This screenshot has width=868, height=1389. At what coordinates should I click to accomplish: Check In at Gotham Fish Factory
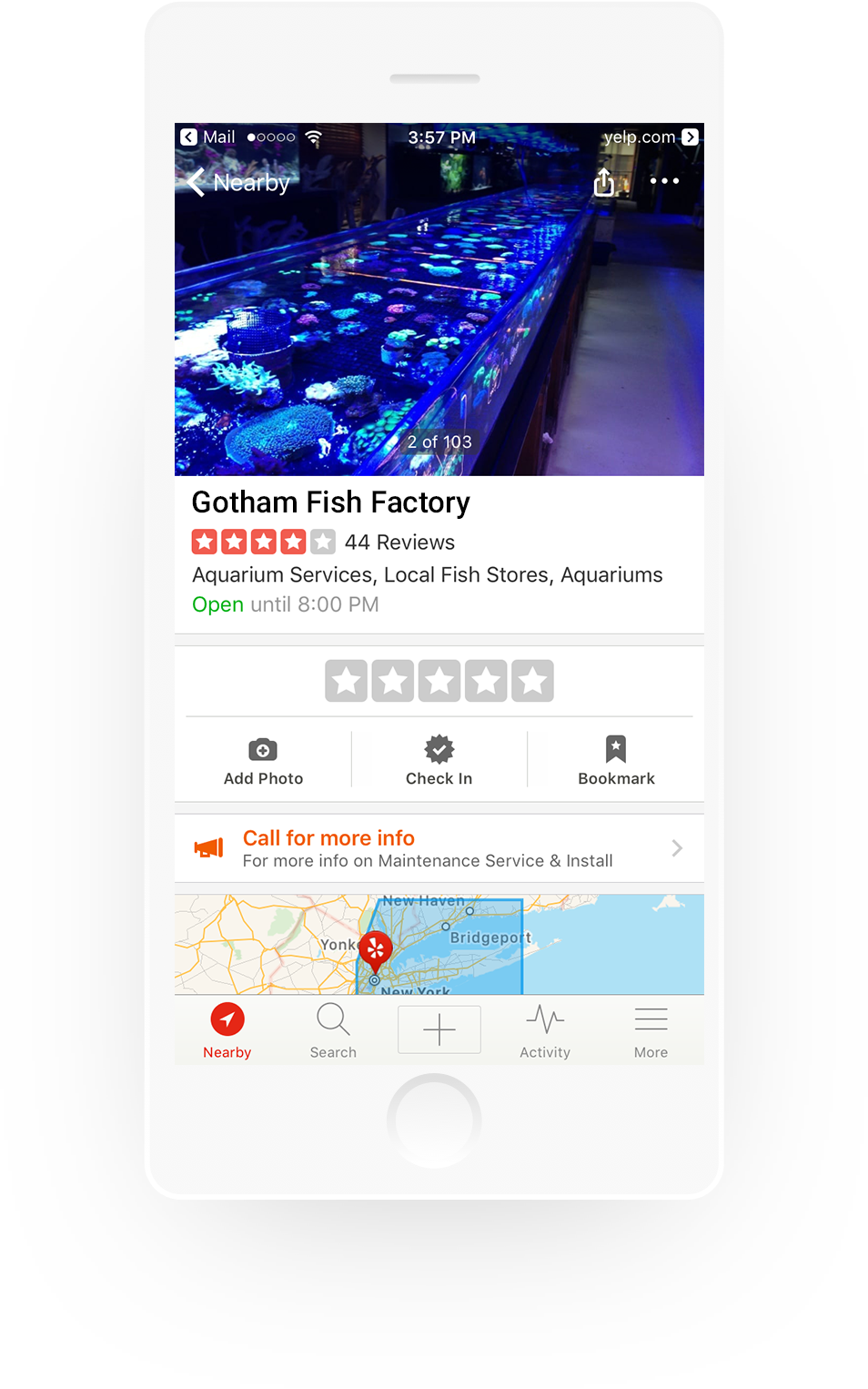[439, 761]
